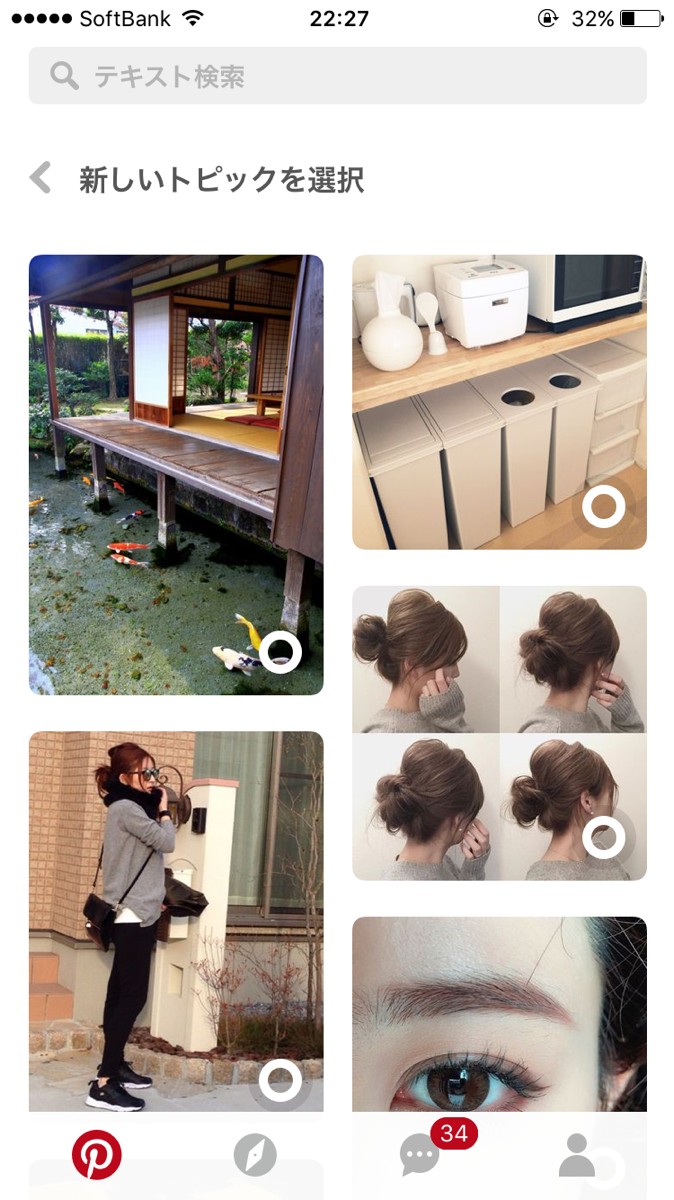This screenshot has width=674, height=1200.
Task: Go back from 新しいトピックを選択
Action: tap(41, 179)
